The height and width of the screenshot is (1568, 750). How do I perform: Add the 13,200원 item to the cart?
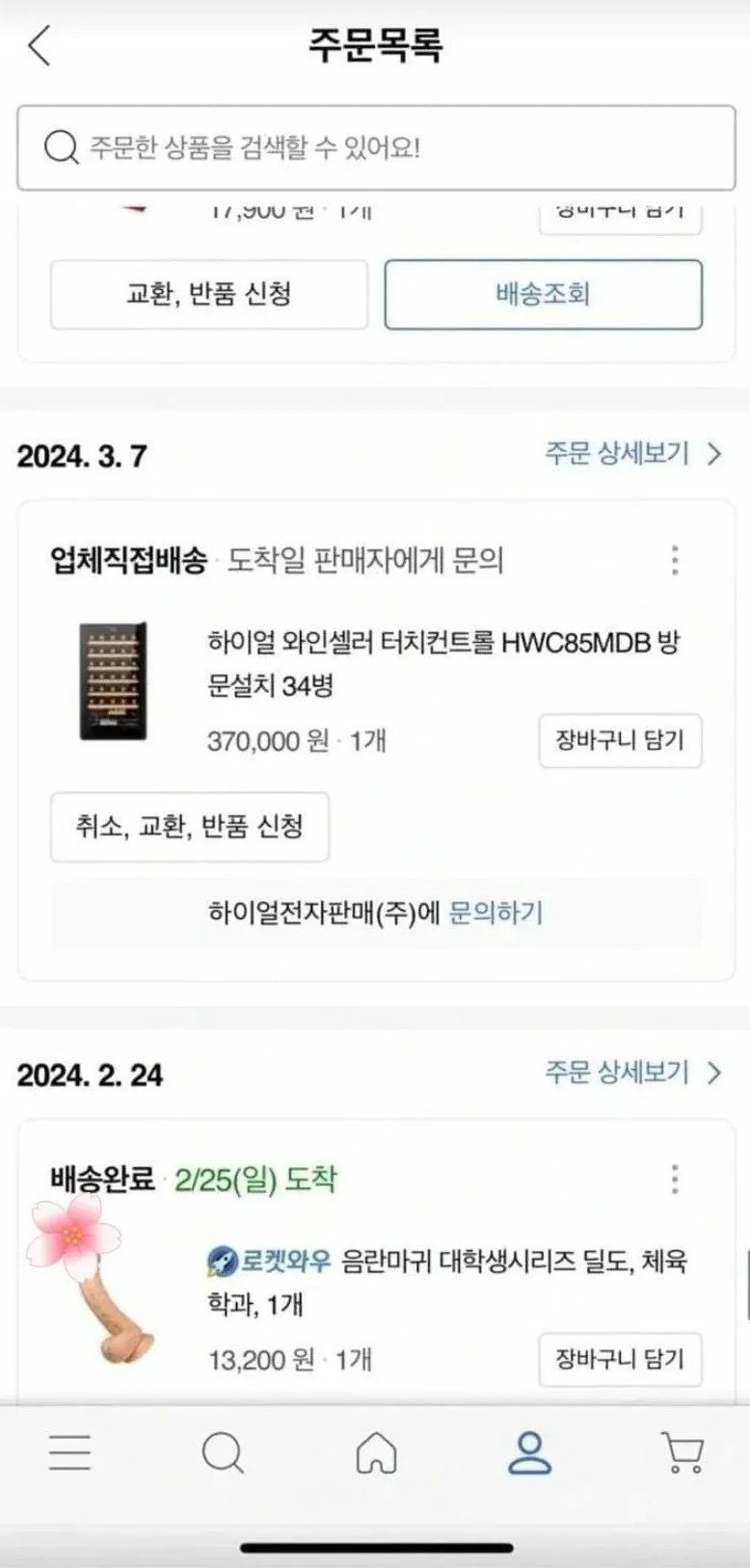click(x=620, y=1359)
